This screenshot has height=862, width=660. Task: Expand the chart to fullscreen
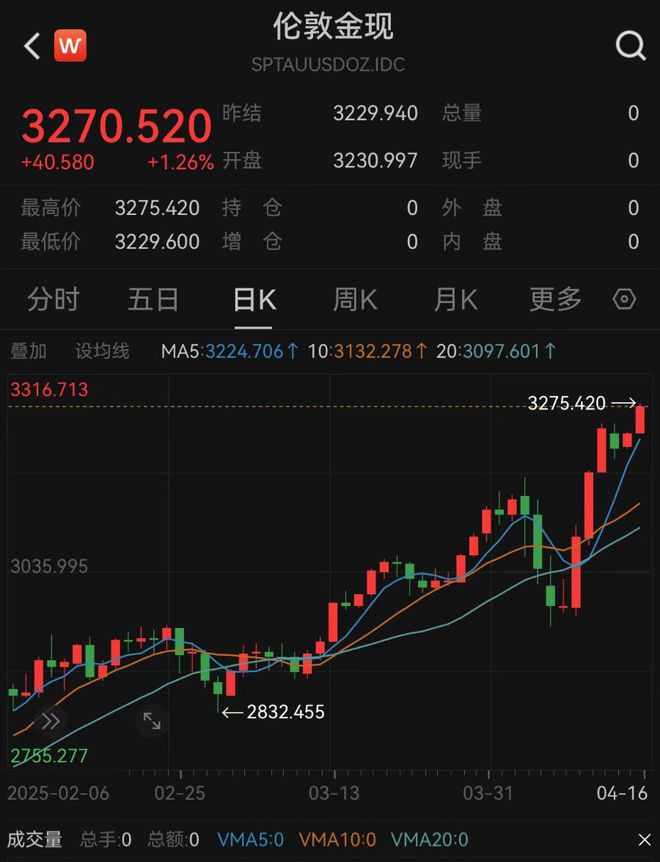(152, 720)
